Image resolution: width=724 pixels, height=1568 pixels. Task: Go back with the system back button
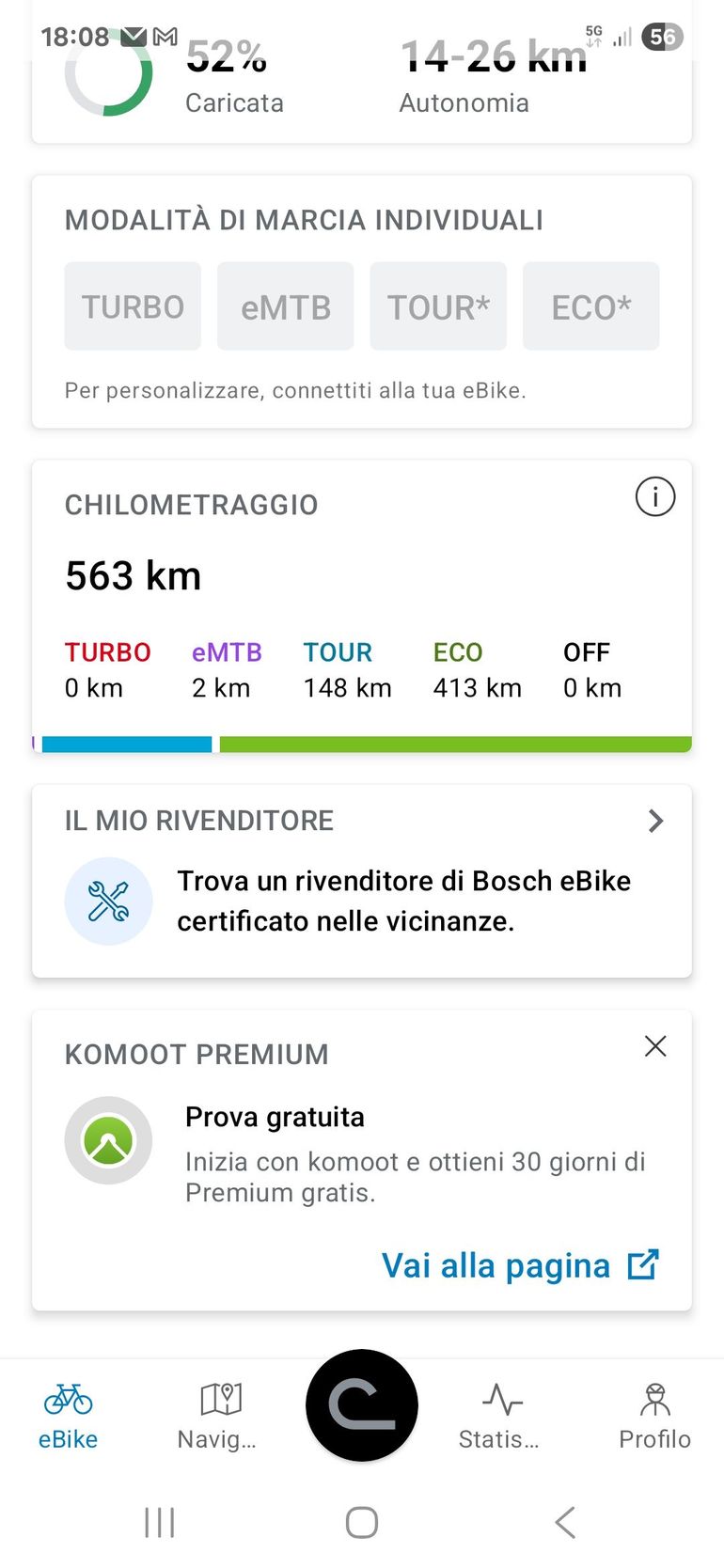coord(564,1522)
